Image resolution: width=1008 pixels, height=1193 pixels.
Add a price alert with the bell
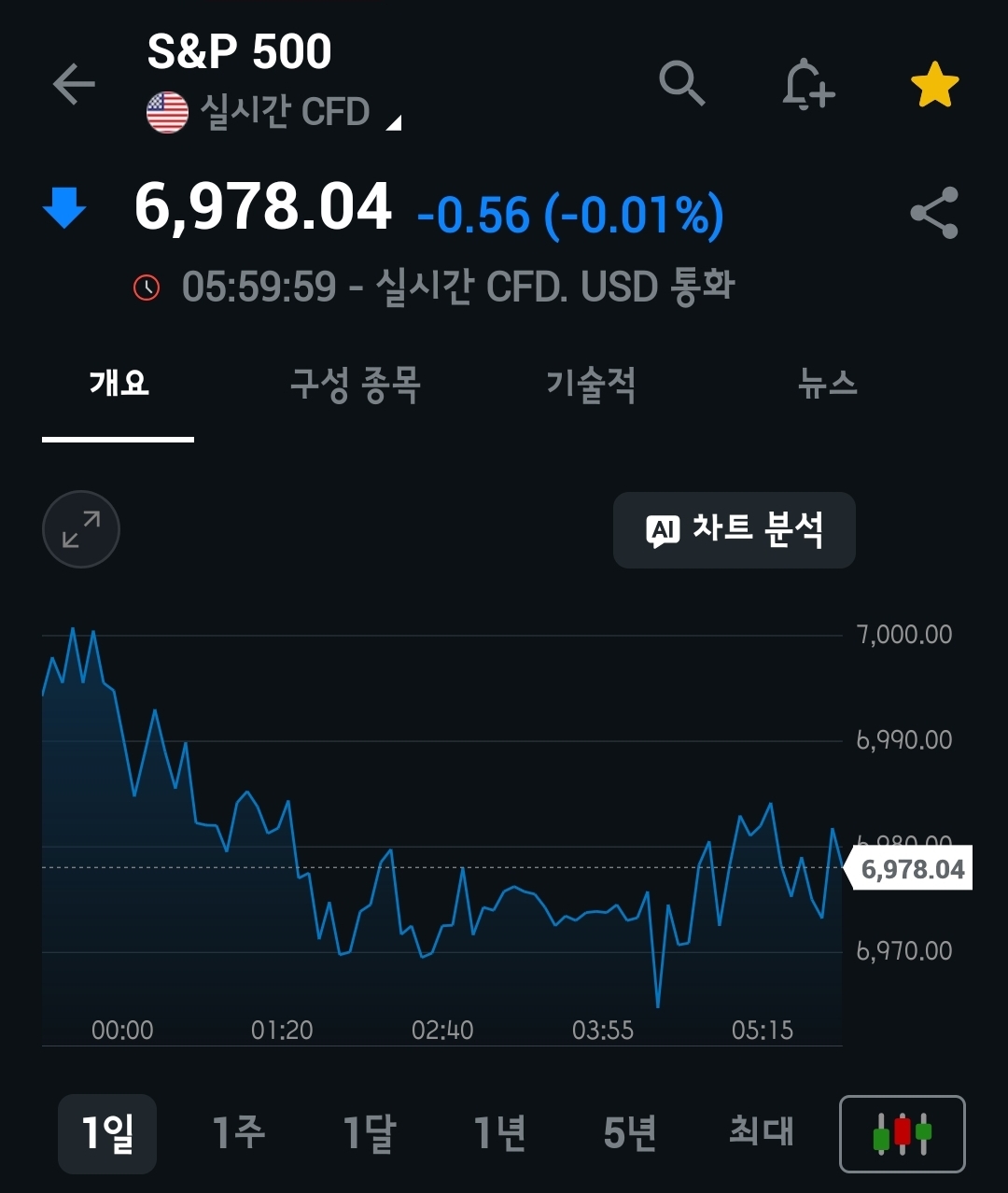click(807, 86)
